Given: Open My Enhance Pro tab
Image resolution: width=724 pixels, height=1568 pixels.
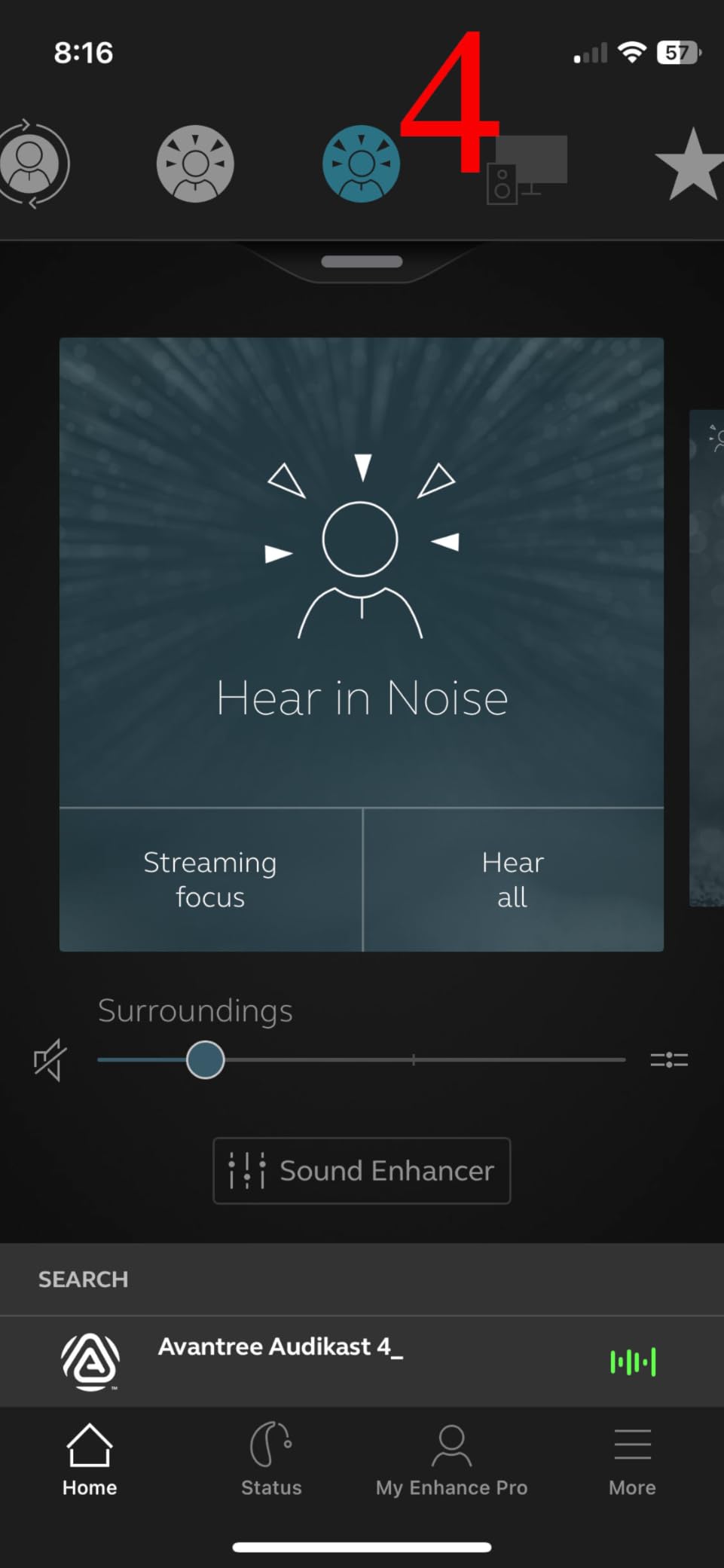Looking at the screenshot, I should point(451,1460).
